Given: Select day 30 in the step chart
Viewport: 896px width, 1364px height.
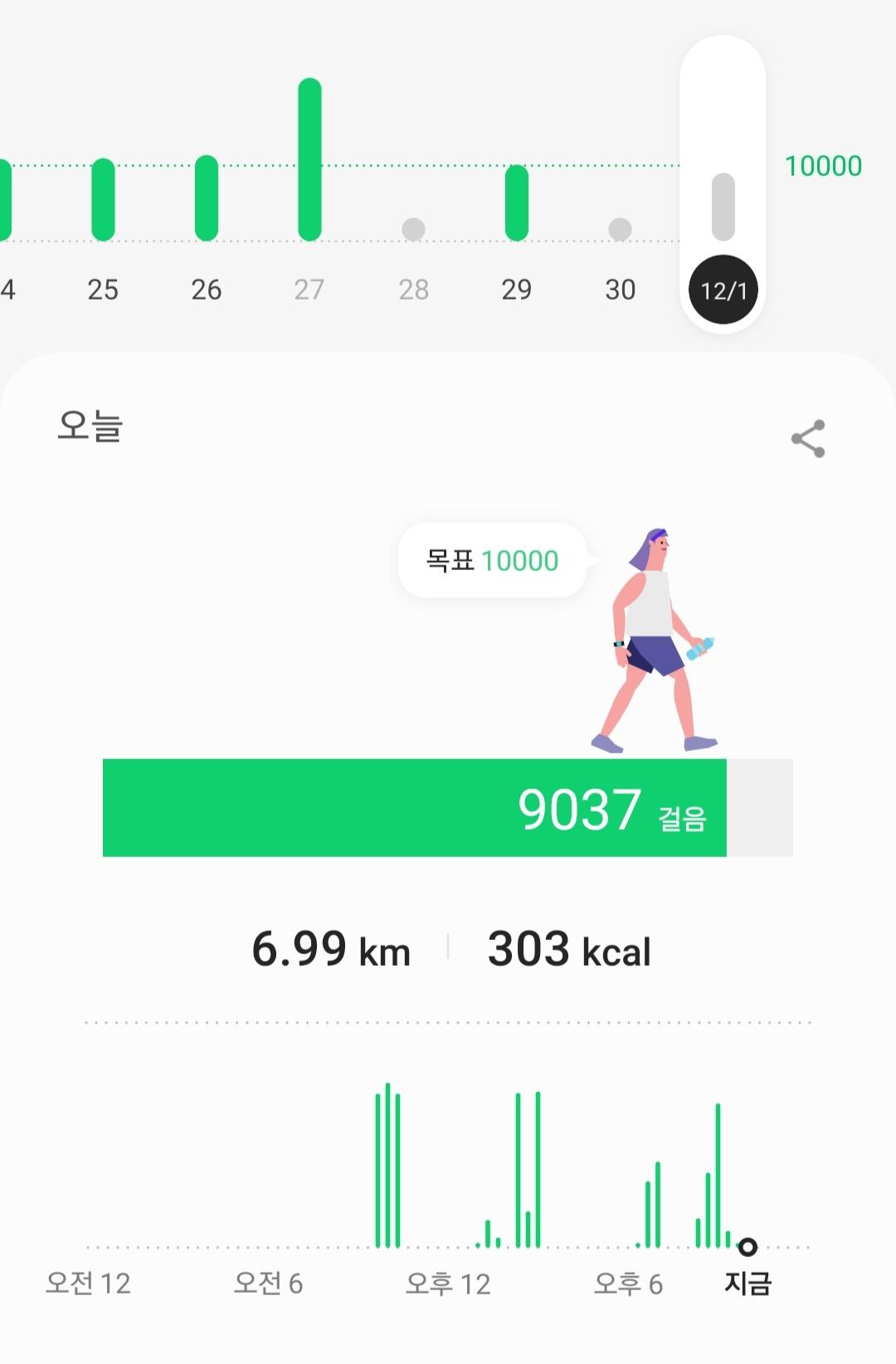Looking at the screenshot, I should click(x=620, y=289).
